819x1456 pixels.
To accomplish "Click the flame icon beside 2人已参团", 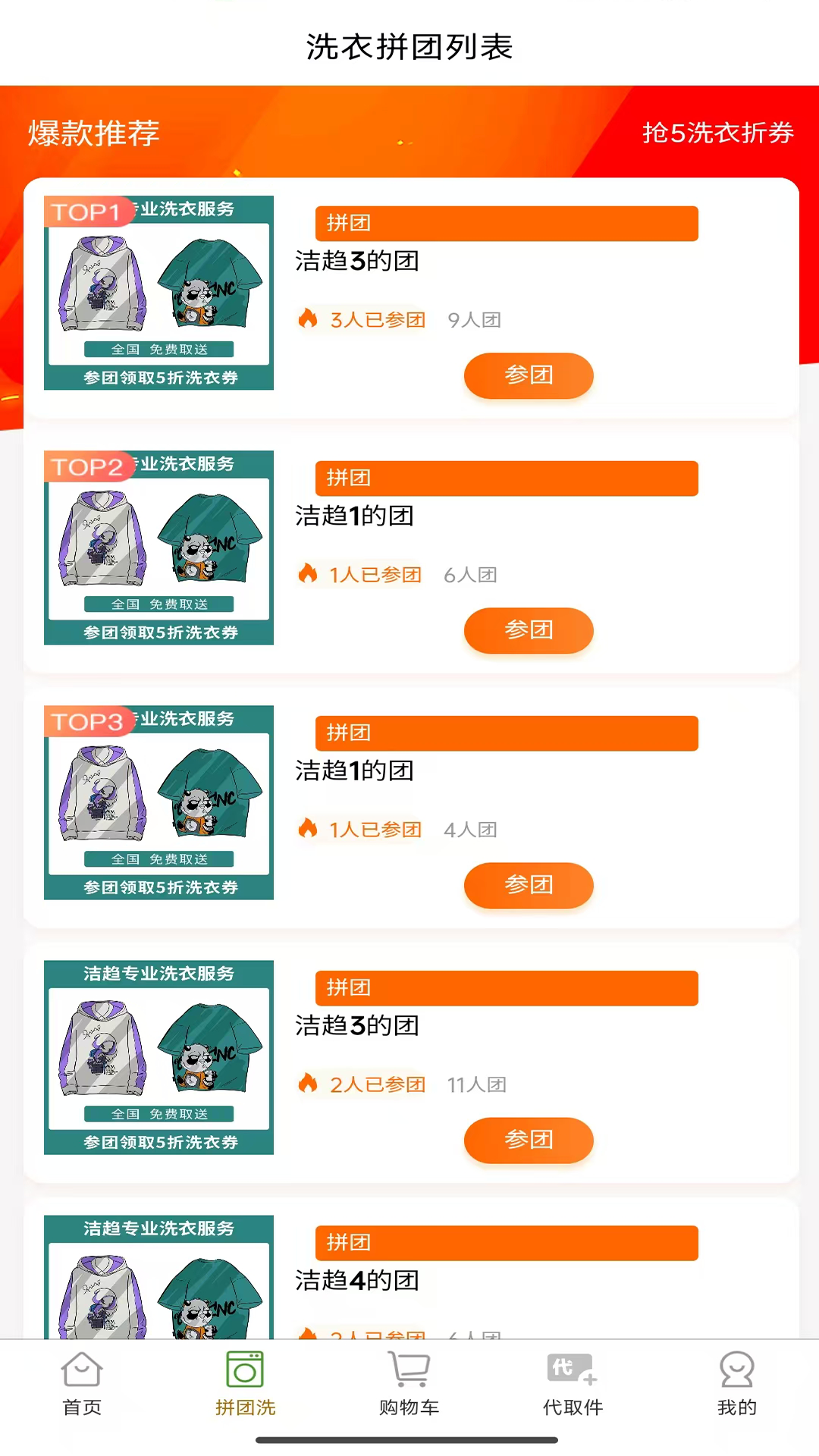I will click(308, 1084).
